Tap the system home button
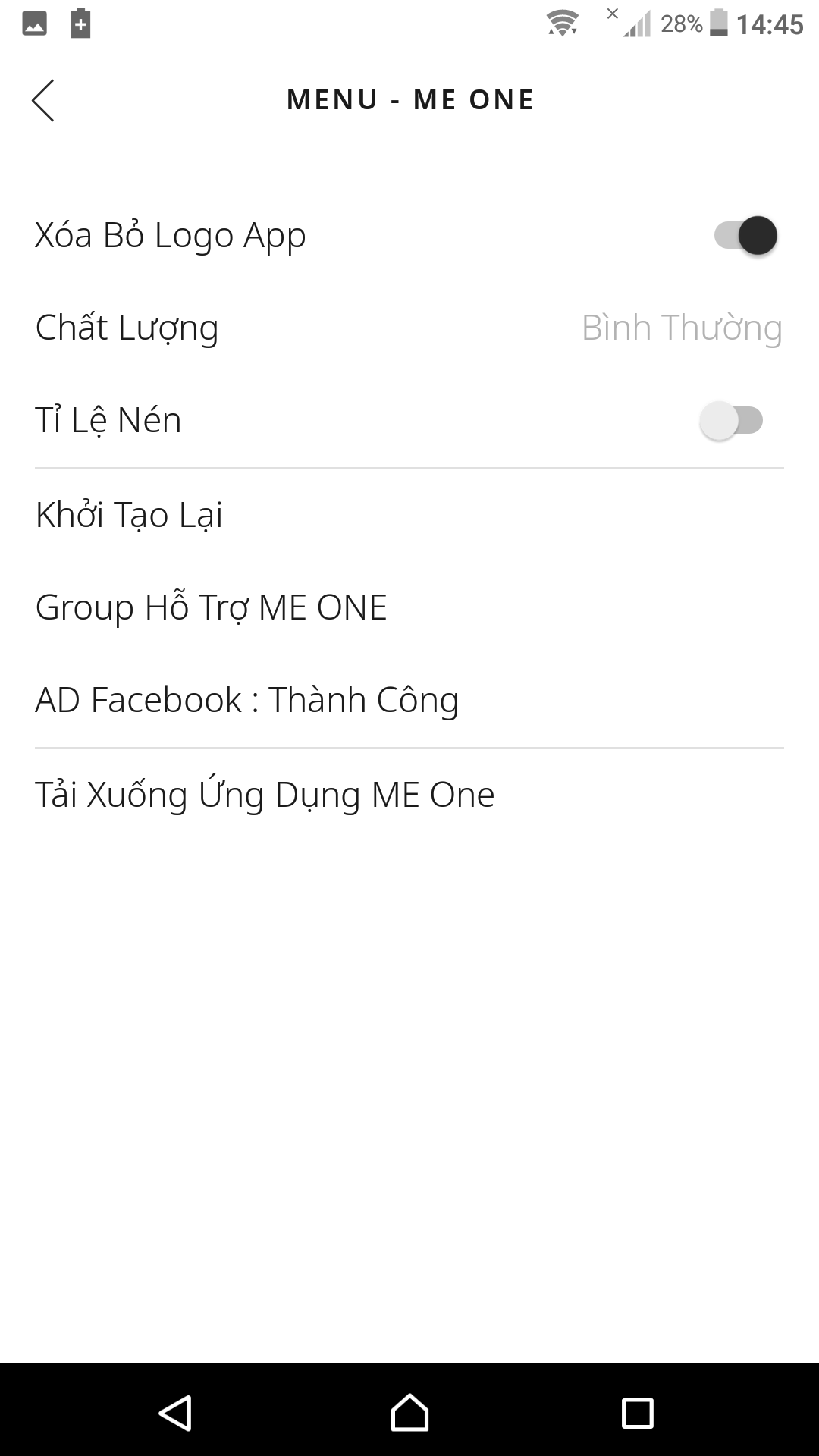Image resolution: width=819 pixels, height=1456 pixels. (x=409, y=1414)
